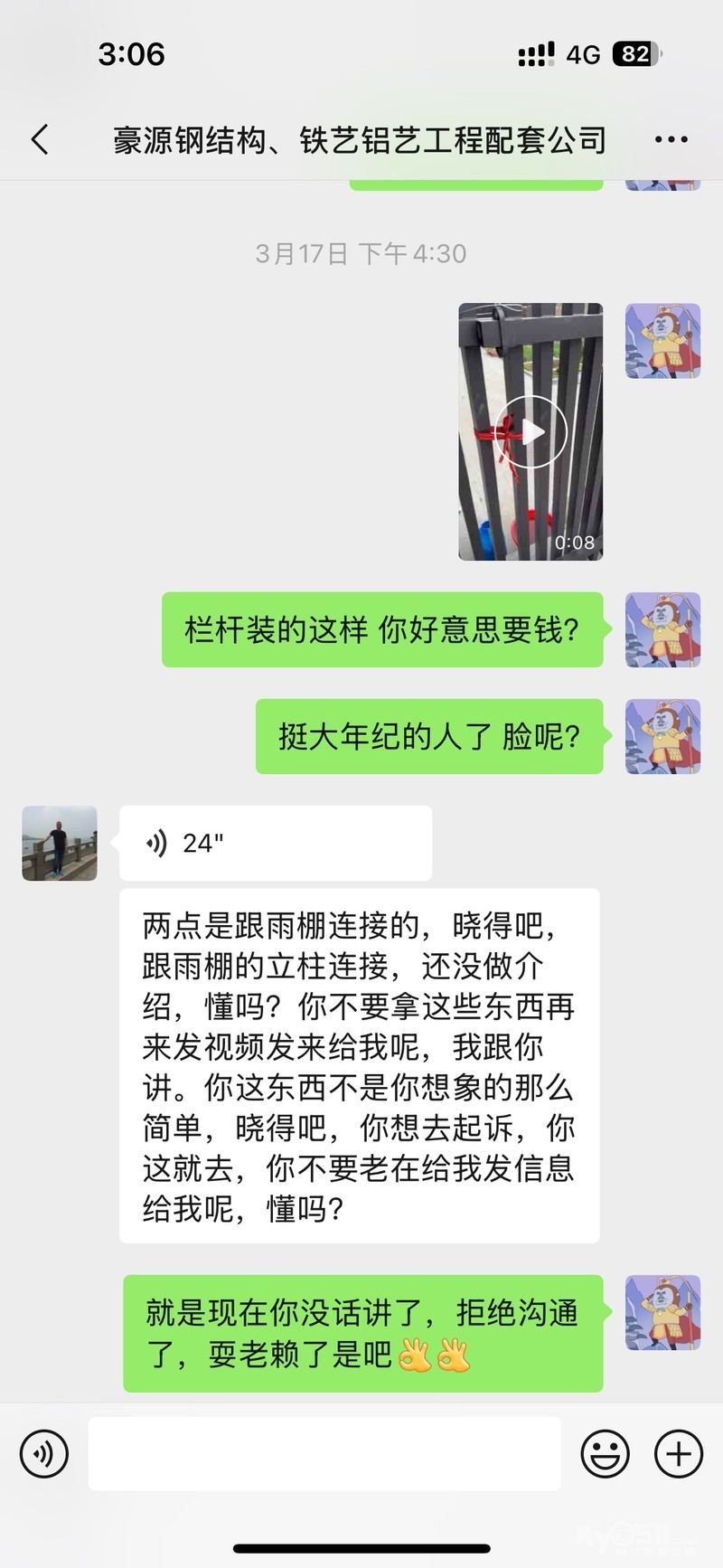
Task: Focus the message text field
Action: pyautogui.click(x=324, y=1453)
